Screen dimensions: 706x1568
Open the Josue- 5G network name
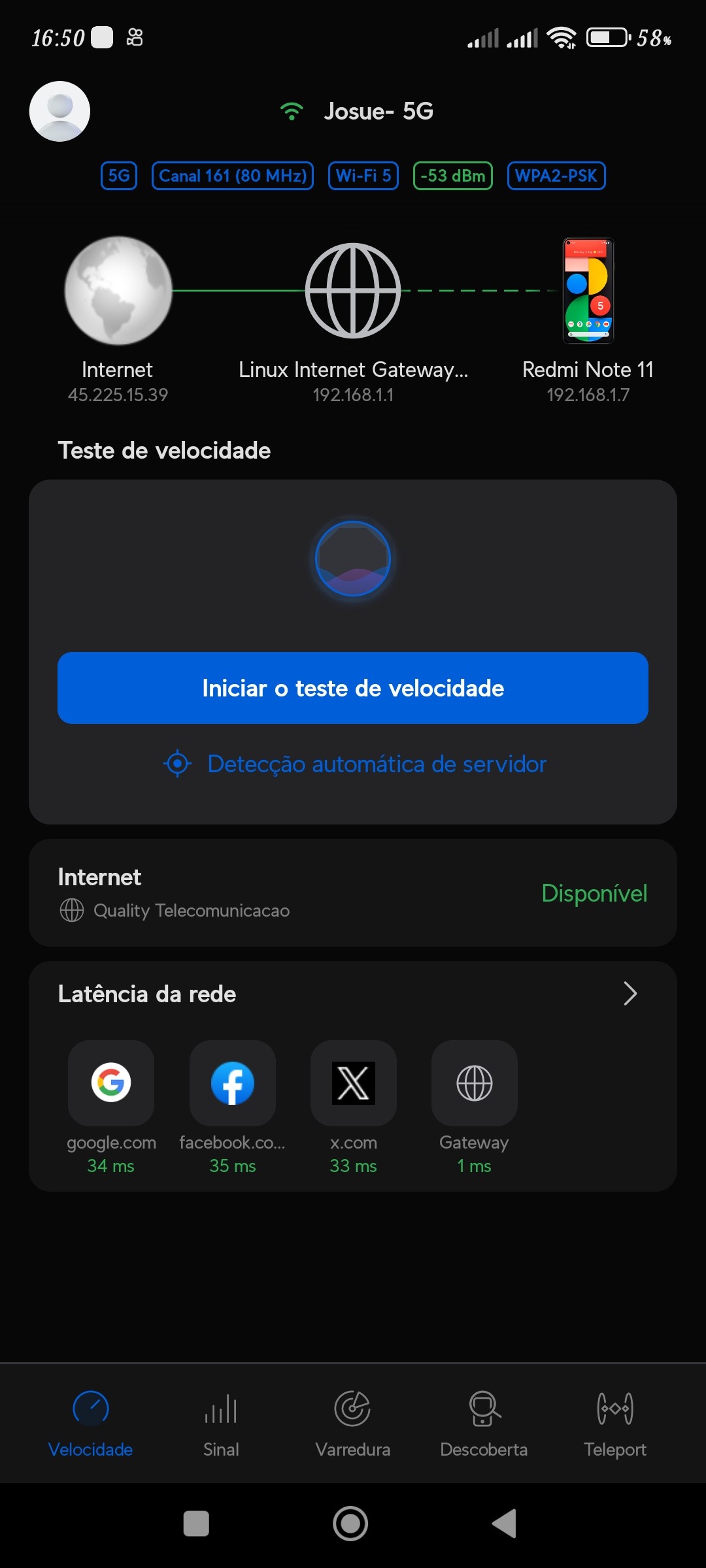tap(378, 111)
